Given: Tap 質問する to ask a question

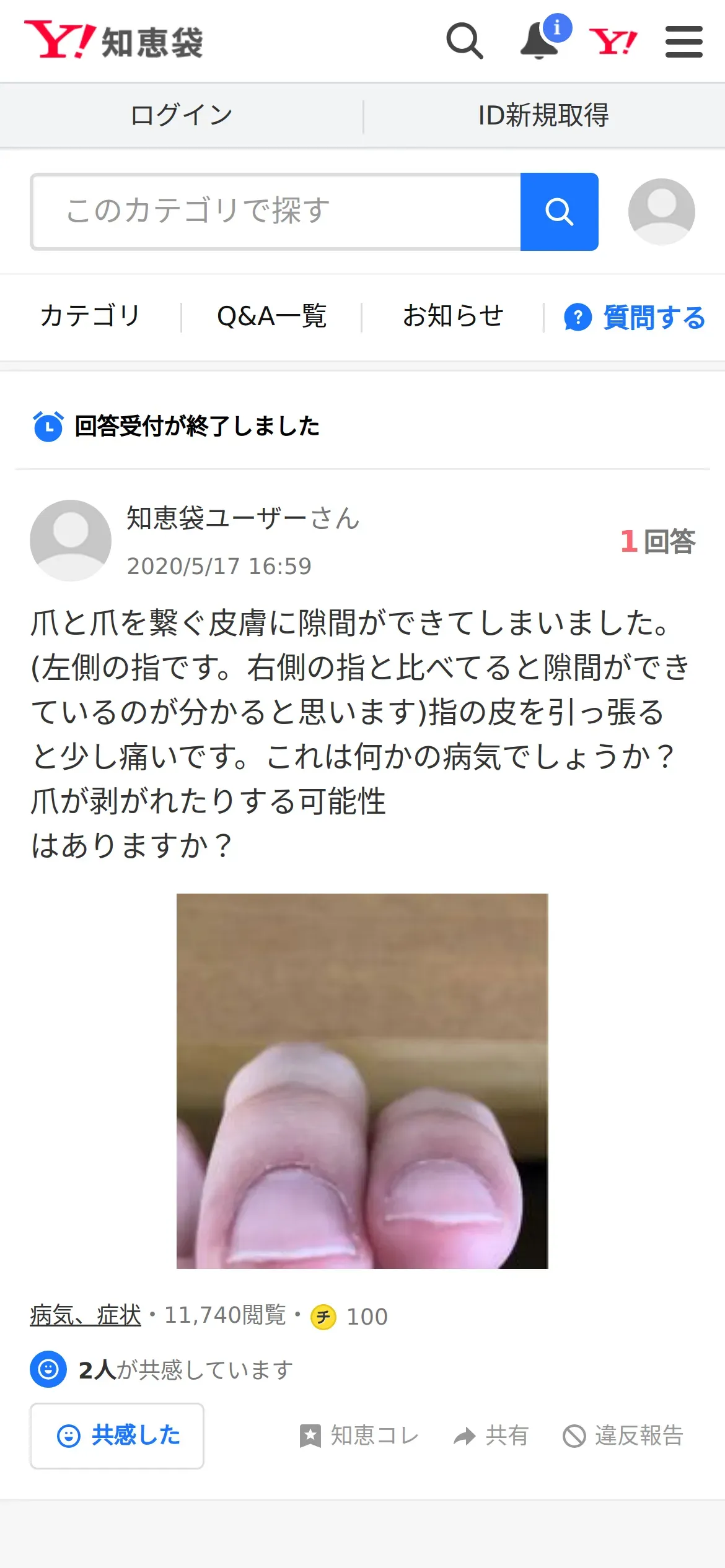Looking at the screenshot, I should point(635,317).
